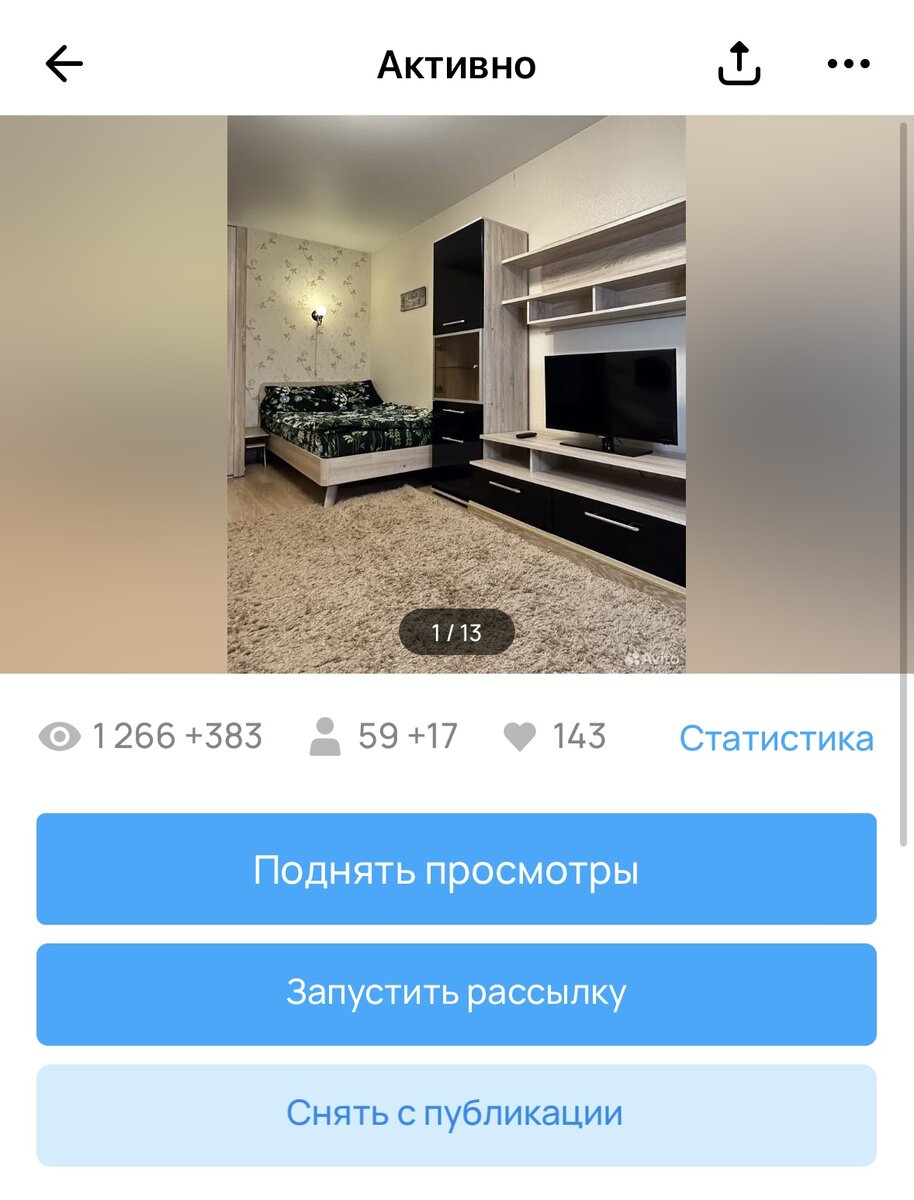This screenshot has height=1200, width=914.
Task: Tap the back arrow to exit listing
Action: point(63,62)
